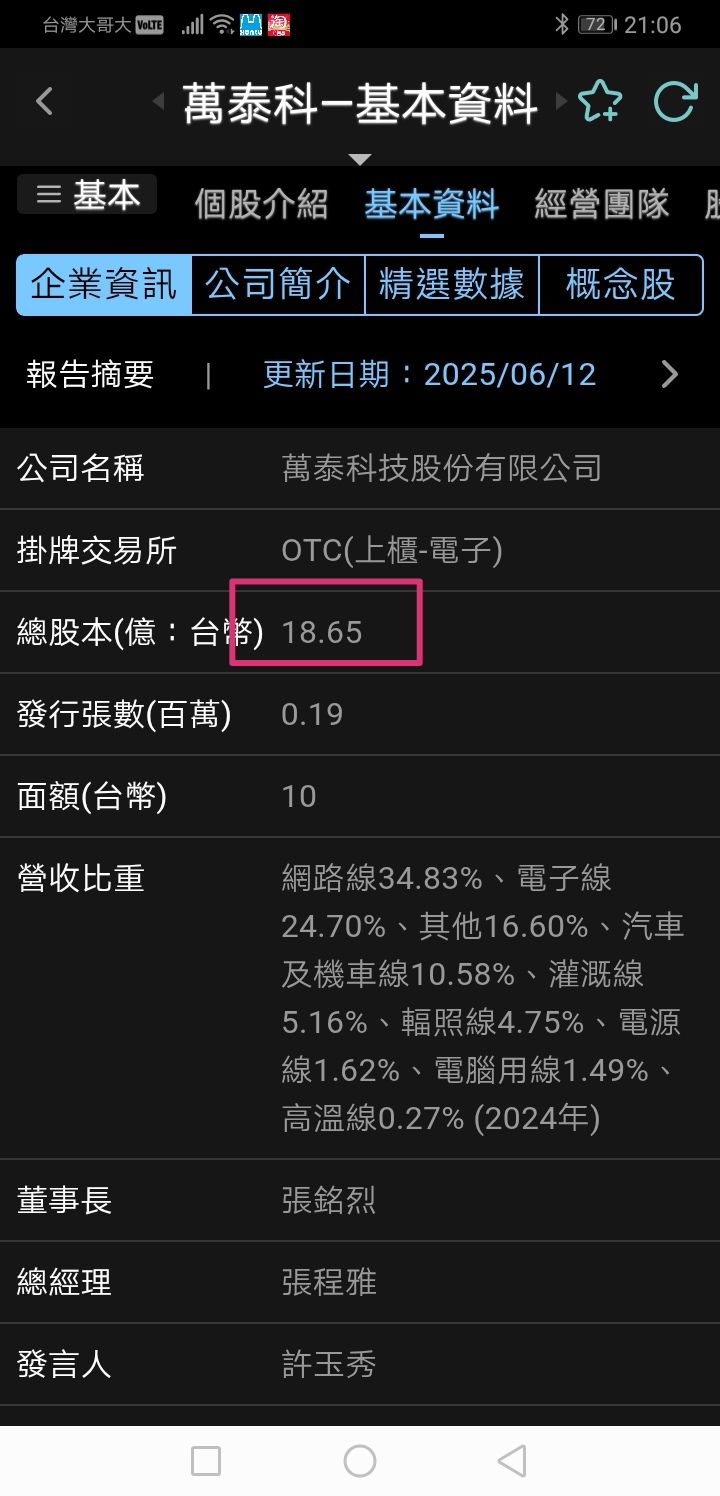The height and width of the screenshot is (1496, 720).
Task: Tap the recent apps square button
Action: [x=205, y=1461]
